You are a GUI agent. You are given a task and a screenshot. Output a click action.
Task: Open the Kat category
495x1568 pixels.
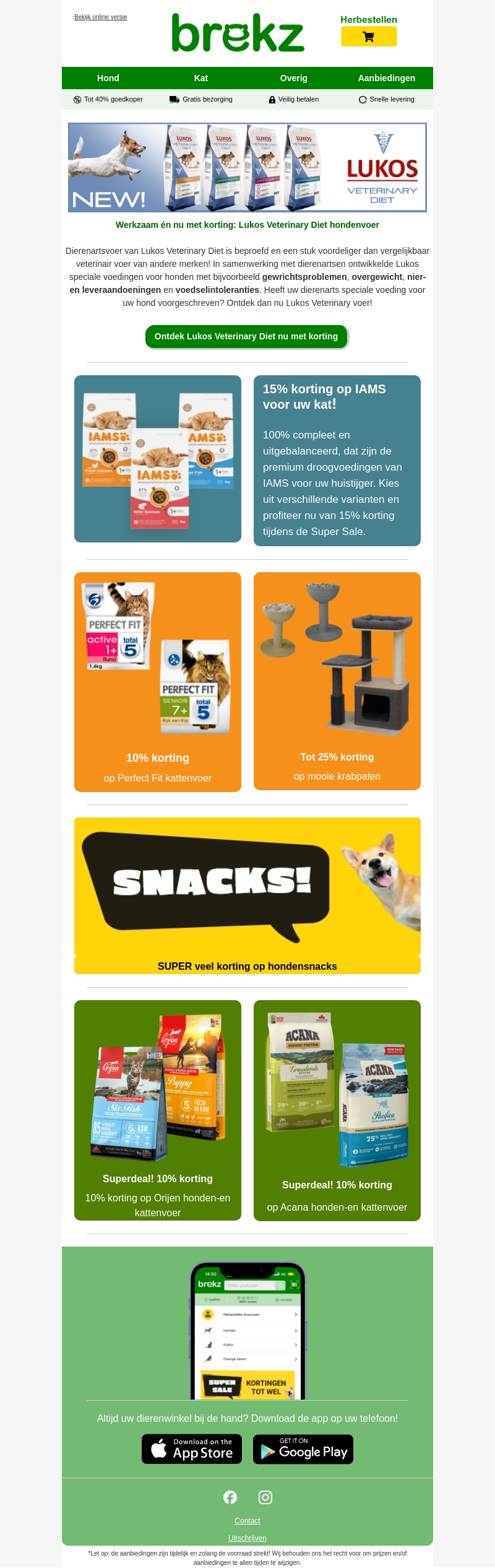(x=200, y=78)
